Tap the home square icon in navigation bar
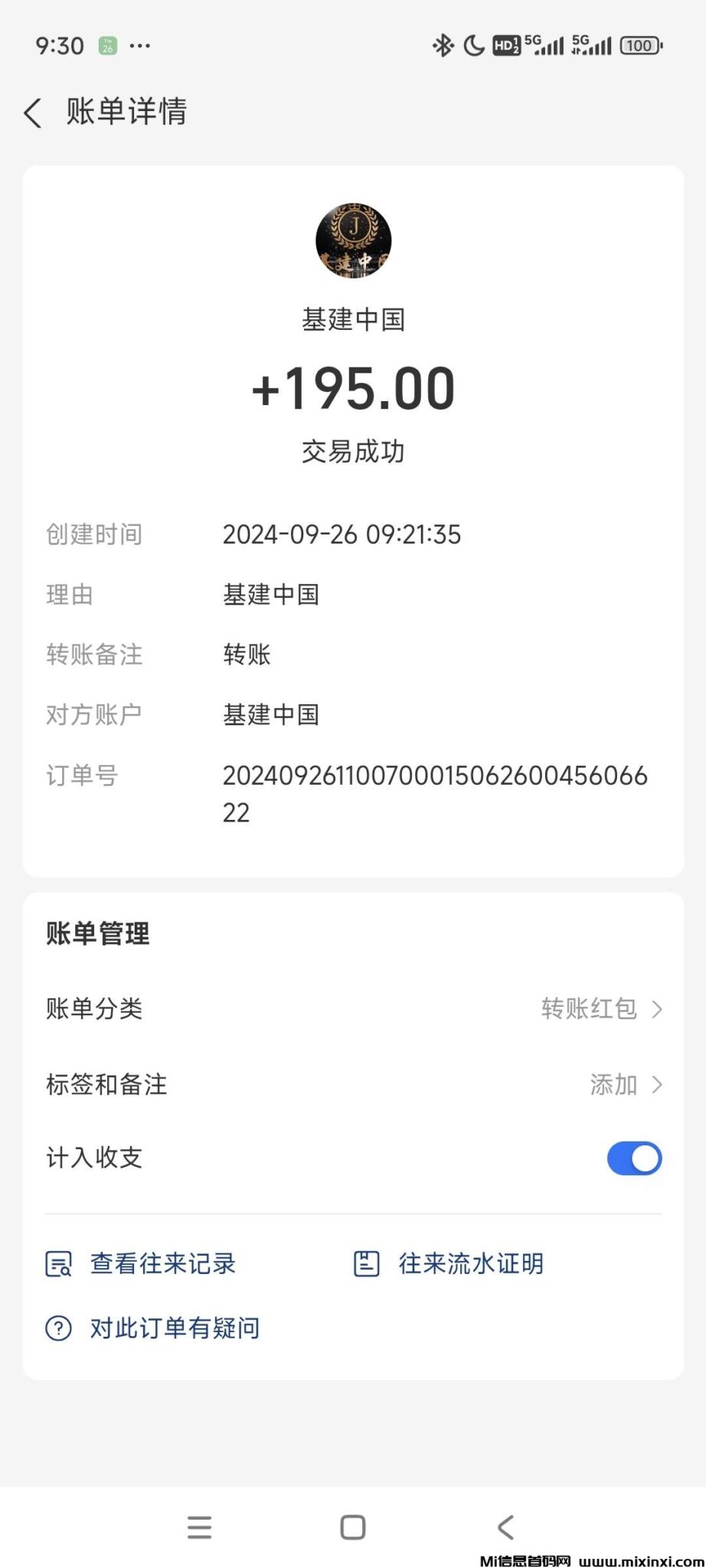706x1568 pixels. tap(352, 1527)
